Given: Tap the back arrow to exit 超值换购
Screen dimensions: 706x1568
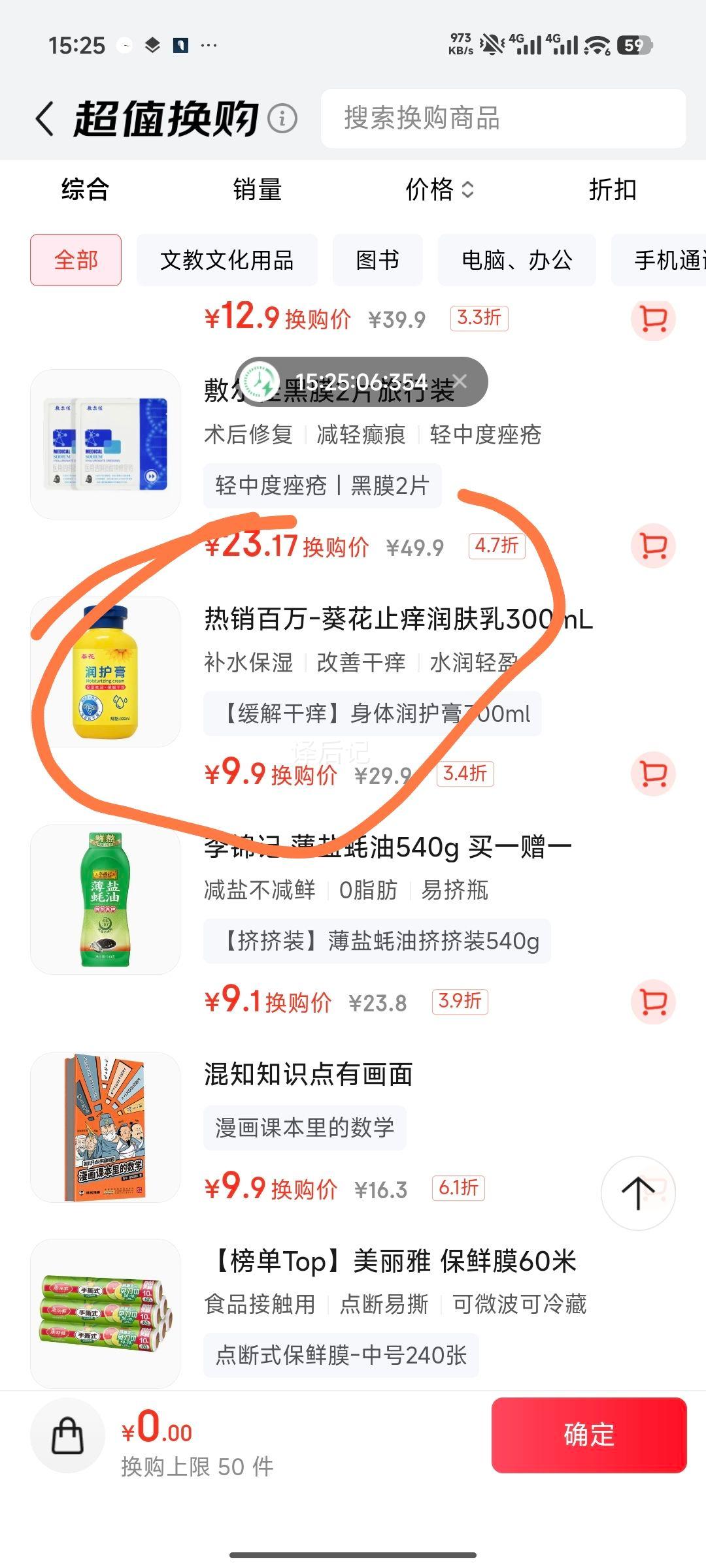Looking at the screenshot, I should [44, 120].
